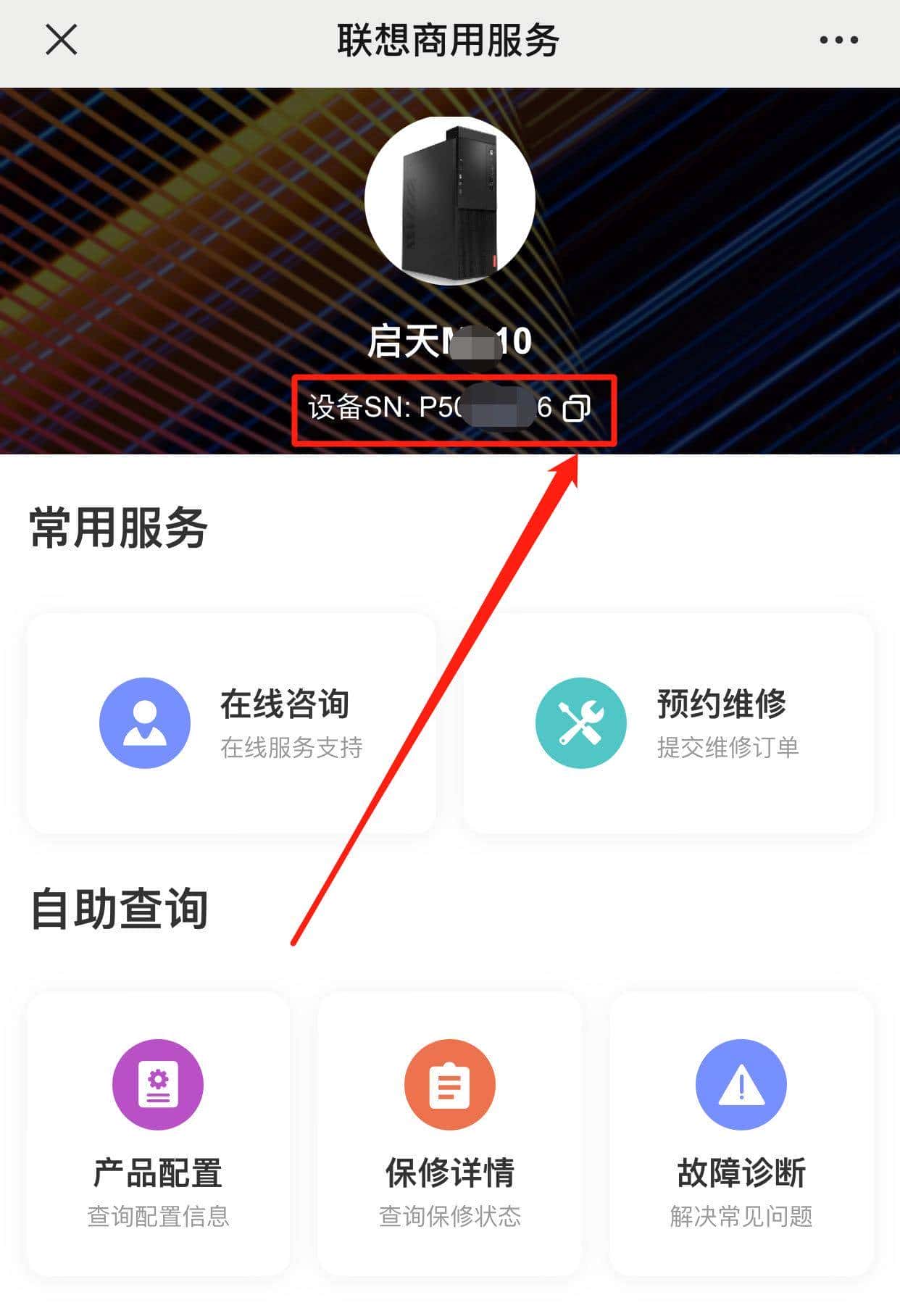Tap the 在线咨询 person icon
900x1316 pixels.
146,721
